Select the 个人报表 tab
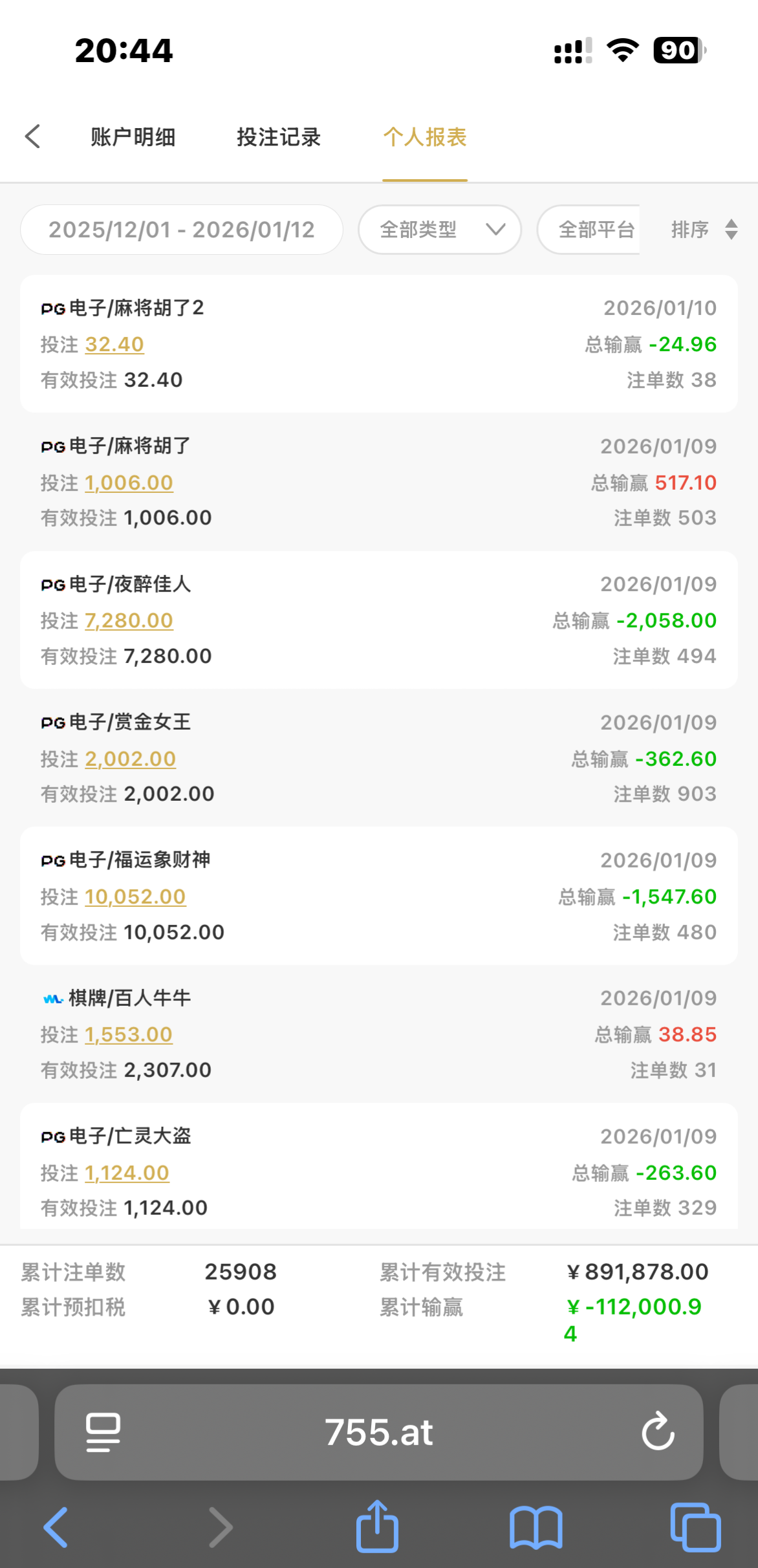The image size is (758, 1568). (x=425, y=137)
